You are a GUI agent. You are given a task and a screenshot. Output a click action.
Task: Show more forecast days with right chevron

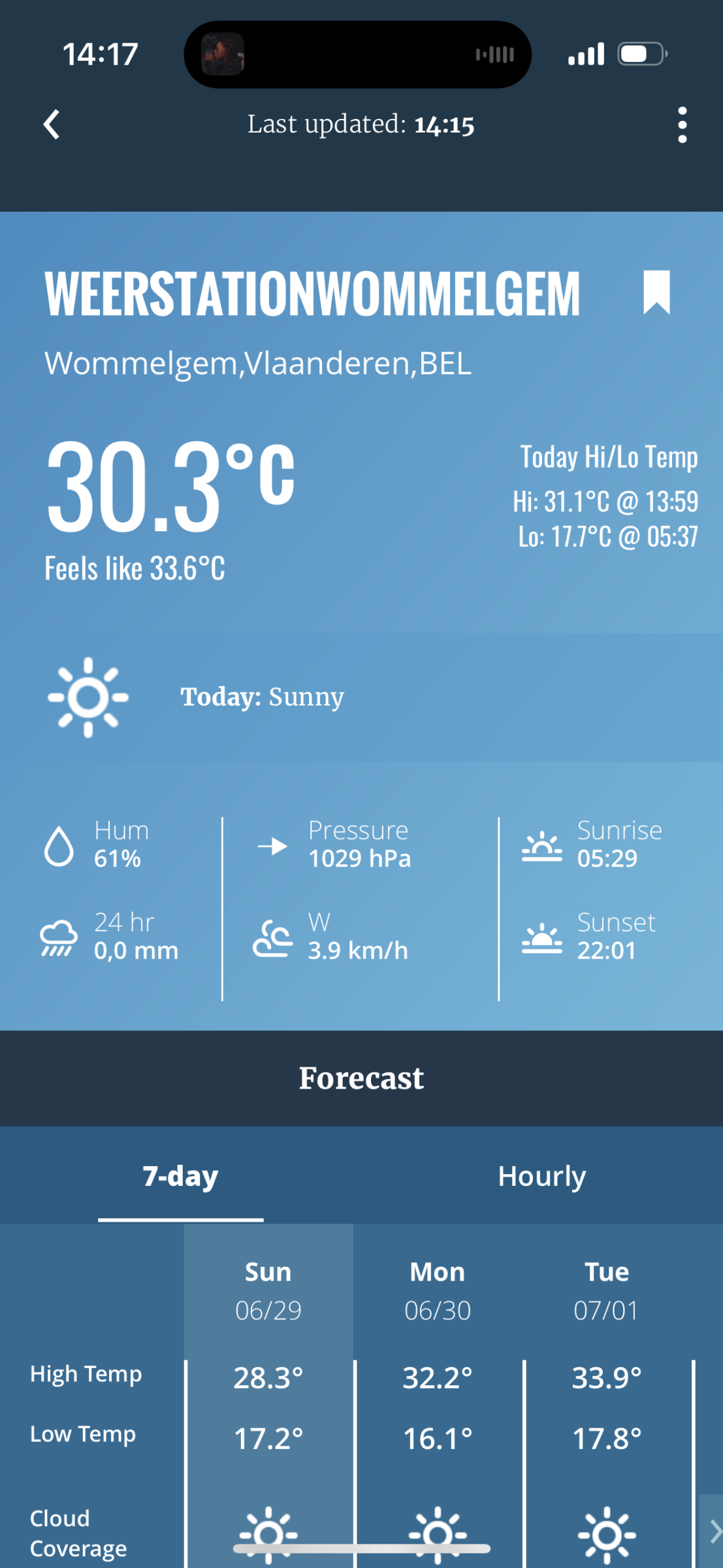pyautogui.click(x=714, y=1531)
